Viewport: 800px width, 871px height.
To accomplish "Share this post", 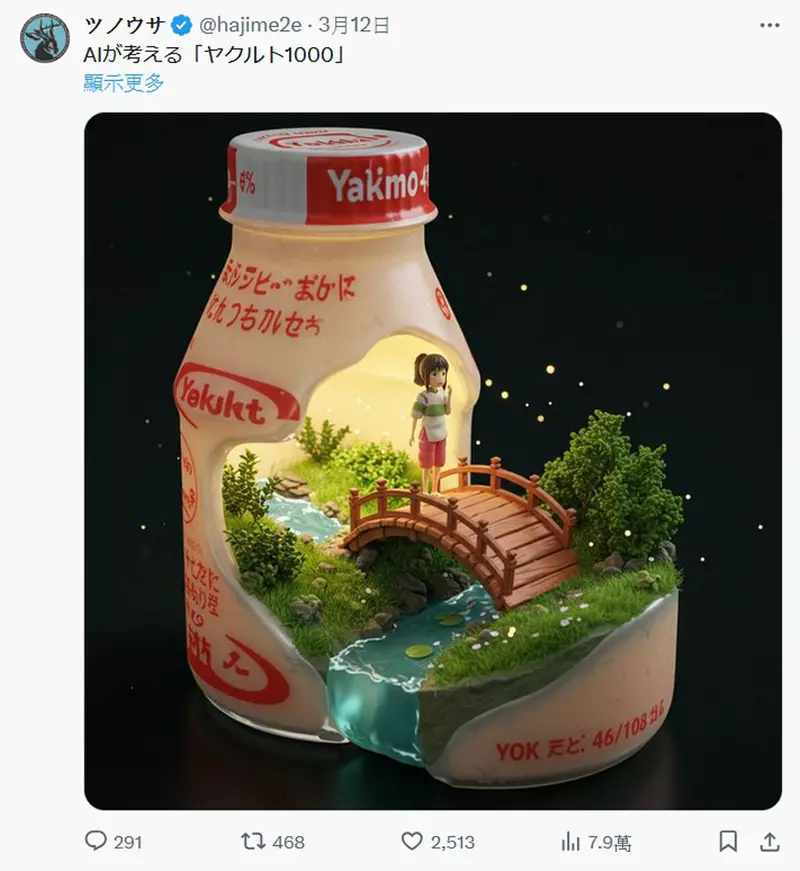I will [x=770, y=841].
